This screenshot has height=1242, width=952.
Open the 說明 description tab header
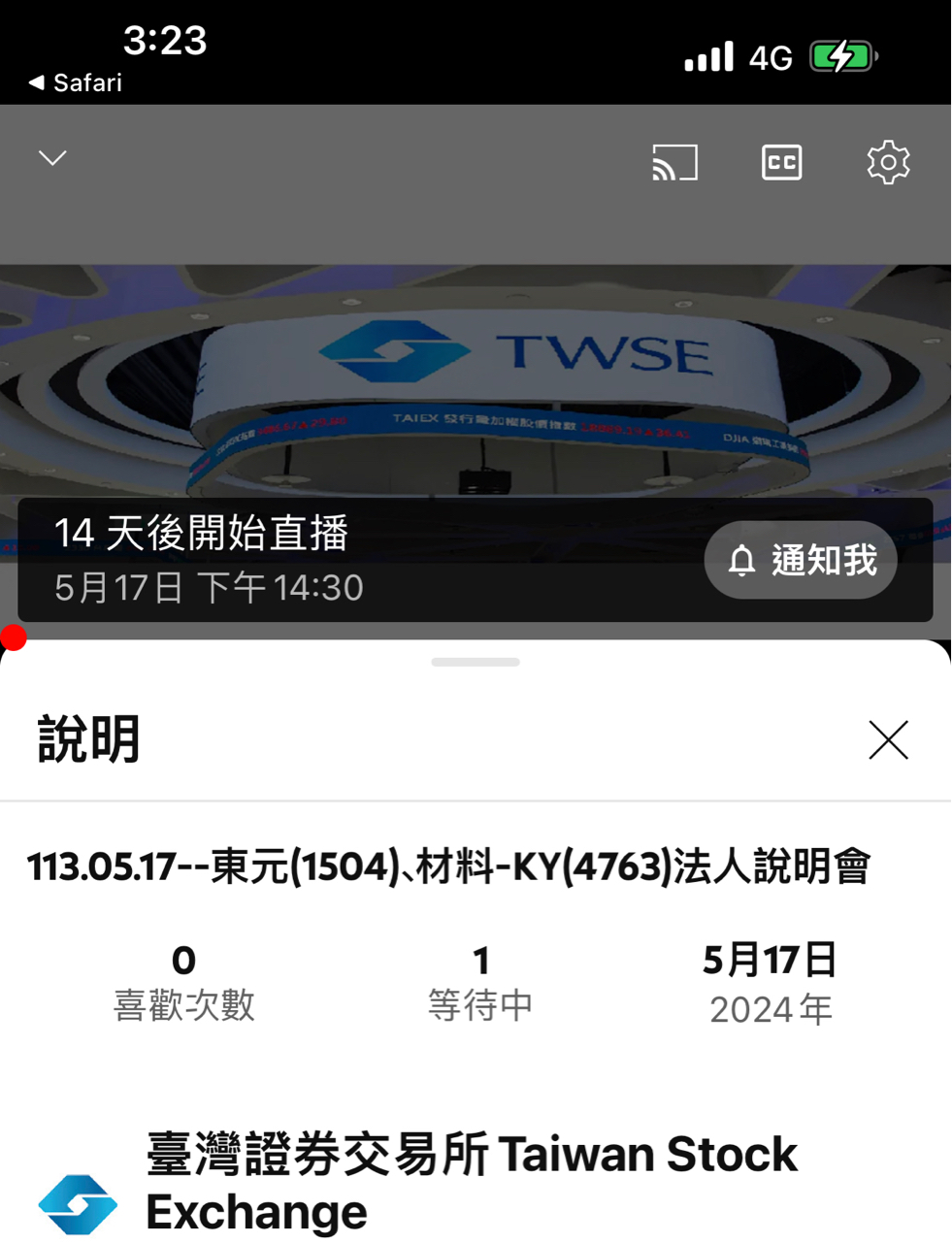[x=87, y=739]
